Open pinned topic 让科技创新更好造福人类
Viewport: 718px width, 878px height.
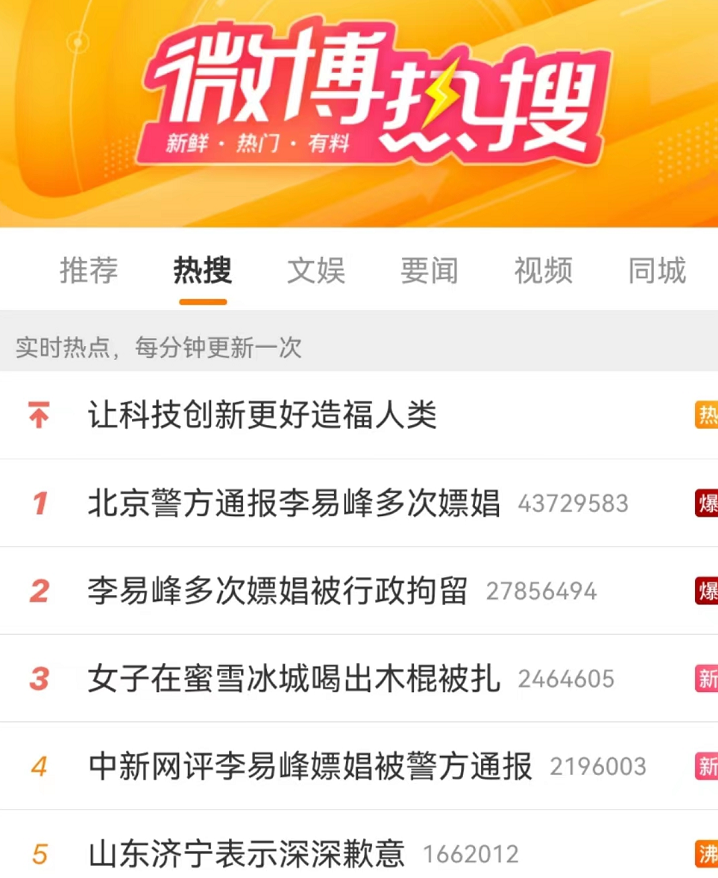[x=262, y=415]
